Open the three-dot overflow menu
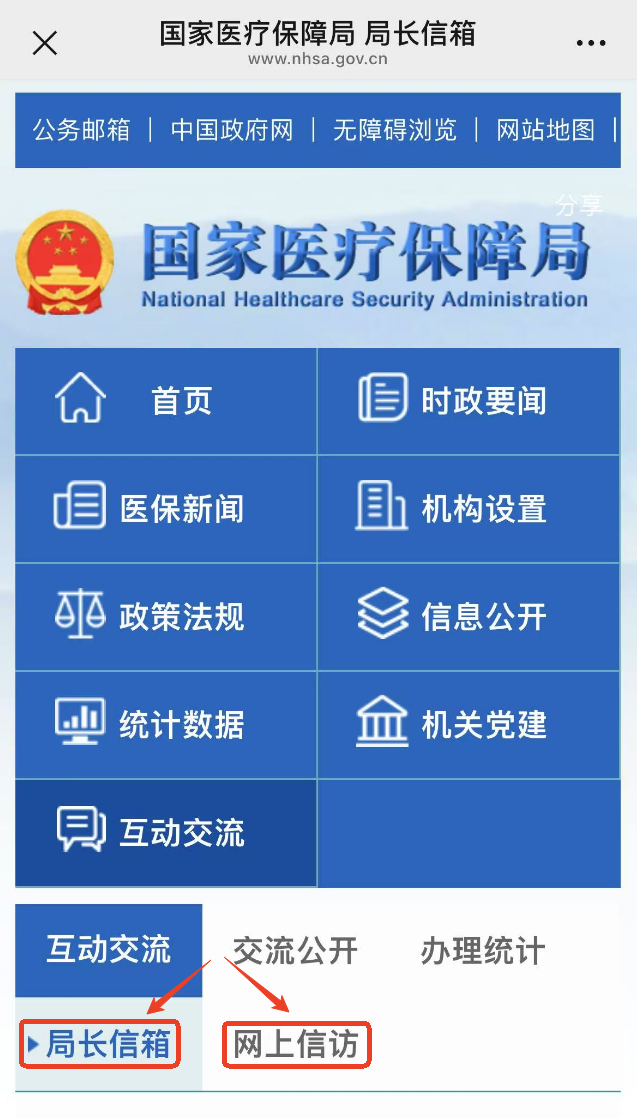This screenshot has height=1118, width=637. click(x=591, y=43)
